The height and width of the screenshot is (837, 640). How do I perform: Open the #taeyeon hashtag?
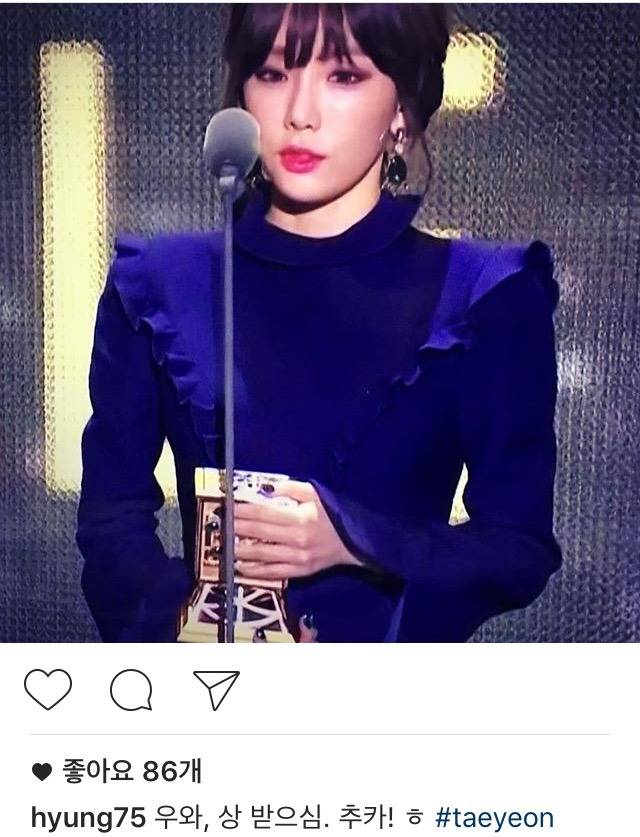(495, 817)
